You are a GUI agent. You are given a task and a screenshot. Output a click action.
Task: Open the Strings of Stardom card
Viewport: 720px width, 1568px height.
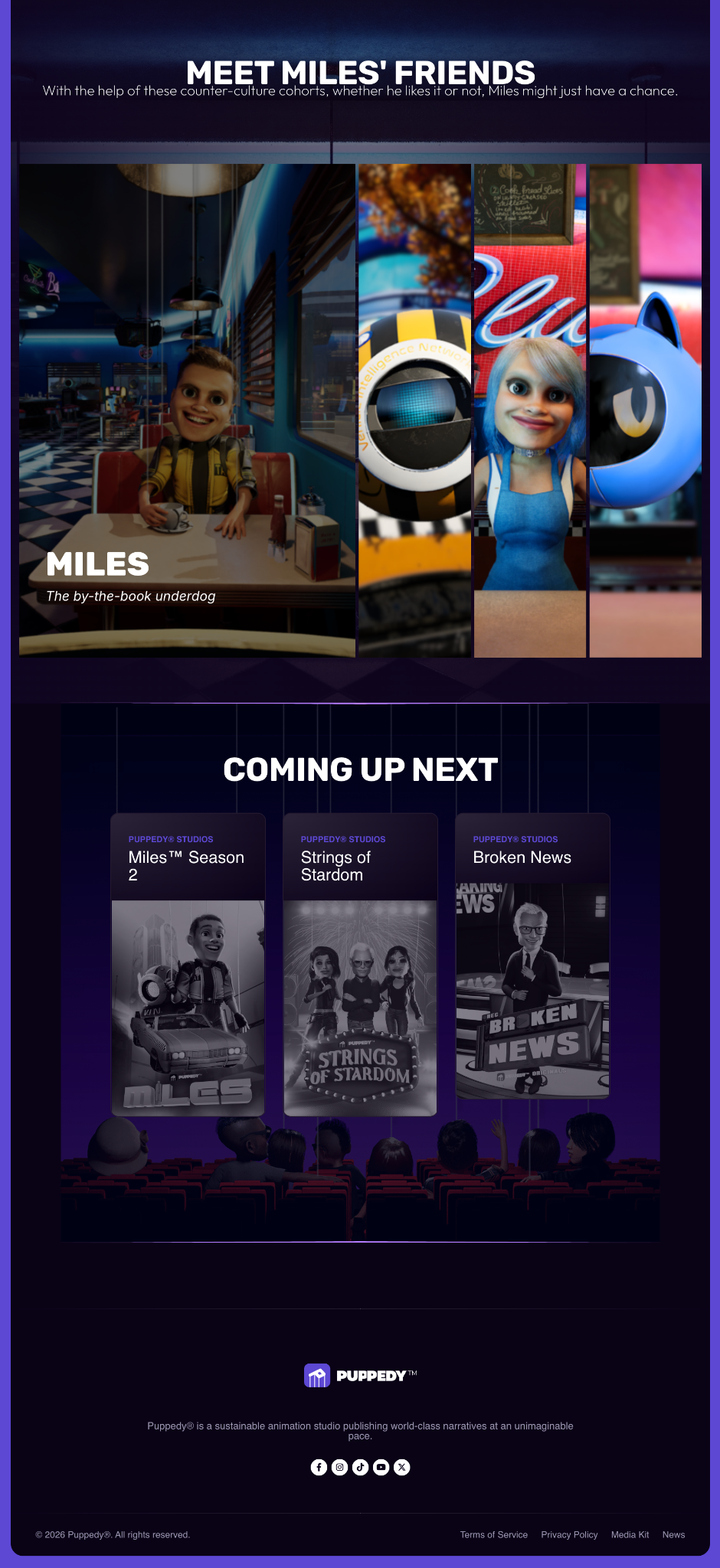pyautogui.click(x=360, y=965)
